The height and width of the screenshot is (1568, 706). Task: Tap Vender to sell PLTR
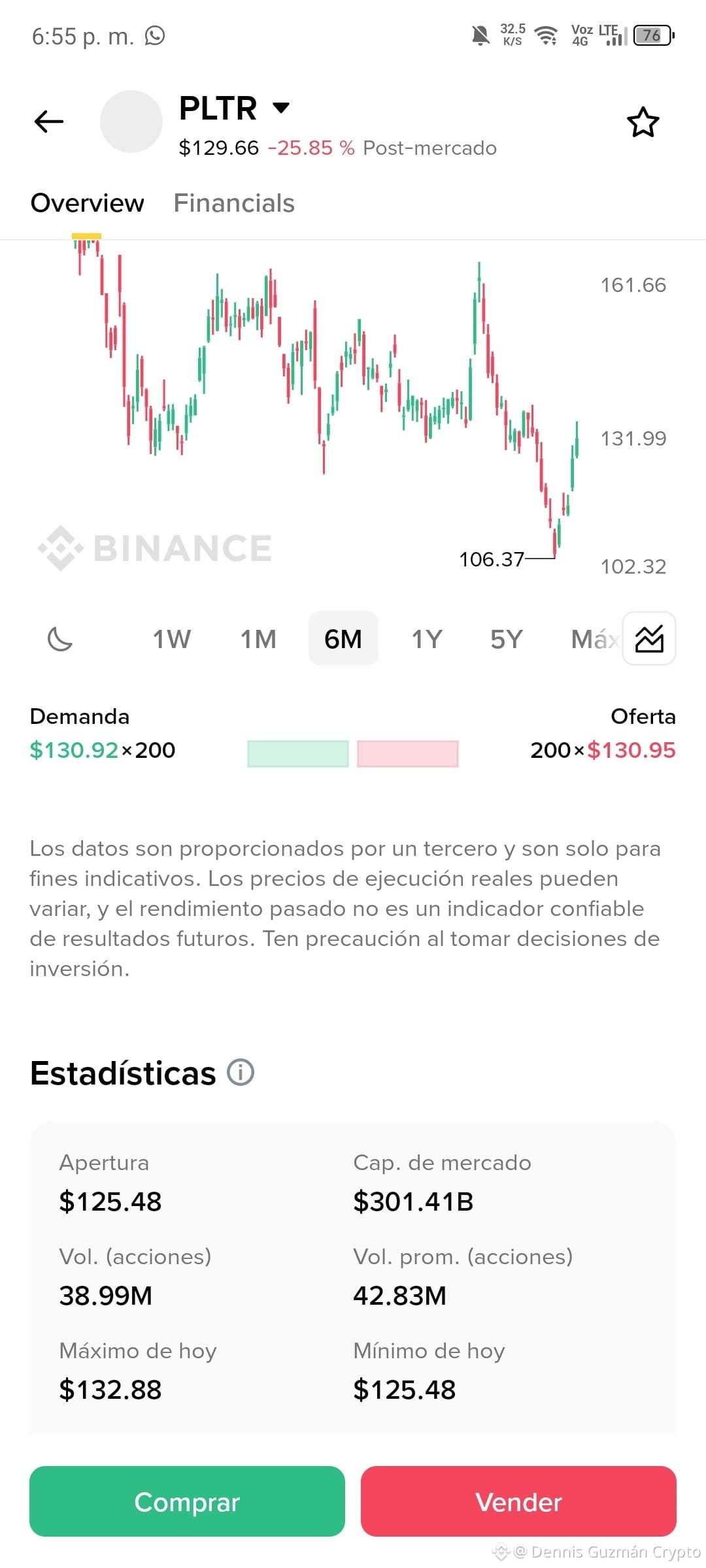pos(518,1501)
